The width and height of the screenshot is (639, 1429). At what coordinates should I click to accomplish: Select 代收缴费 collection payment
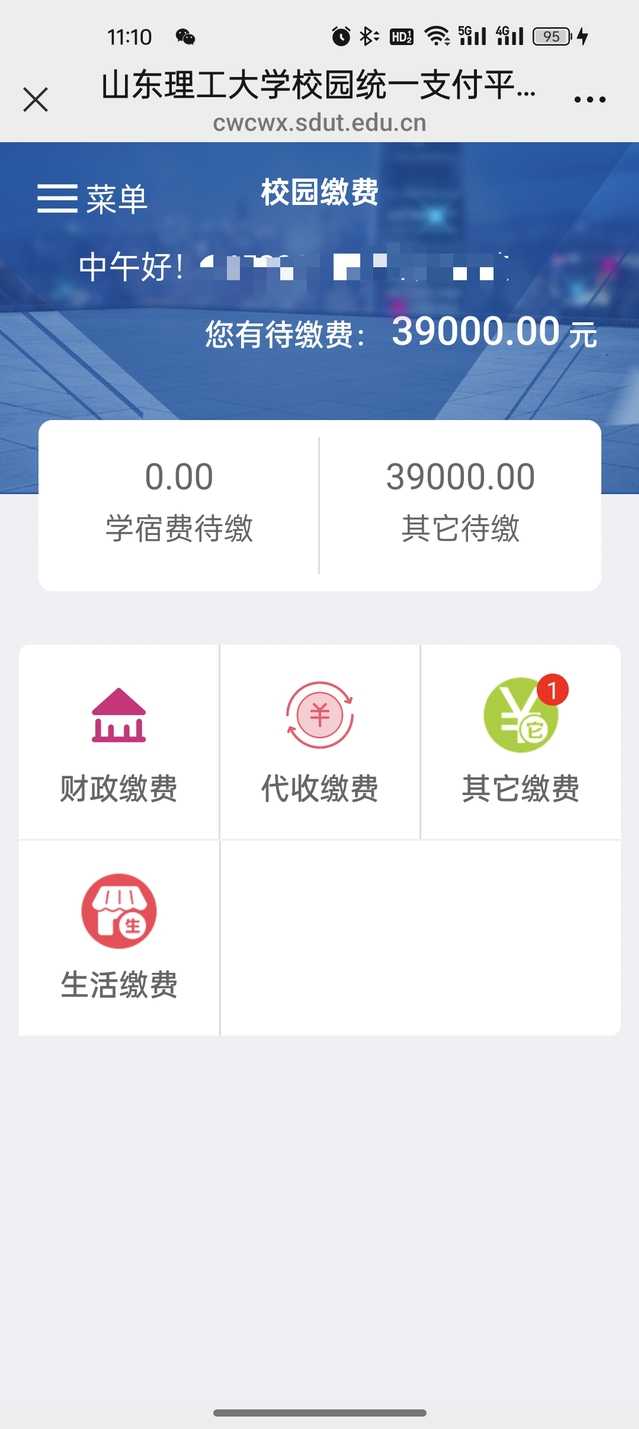pos(320,743)
